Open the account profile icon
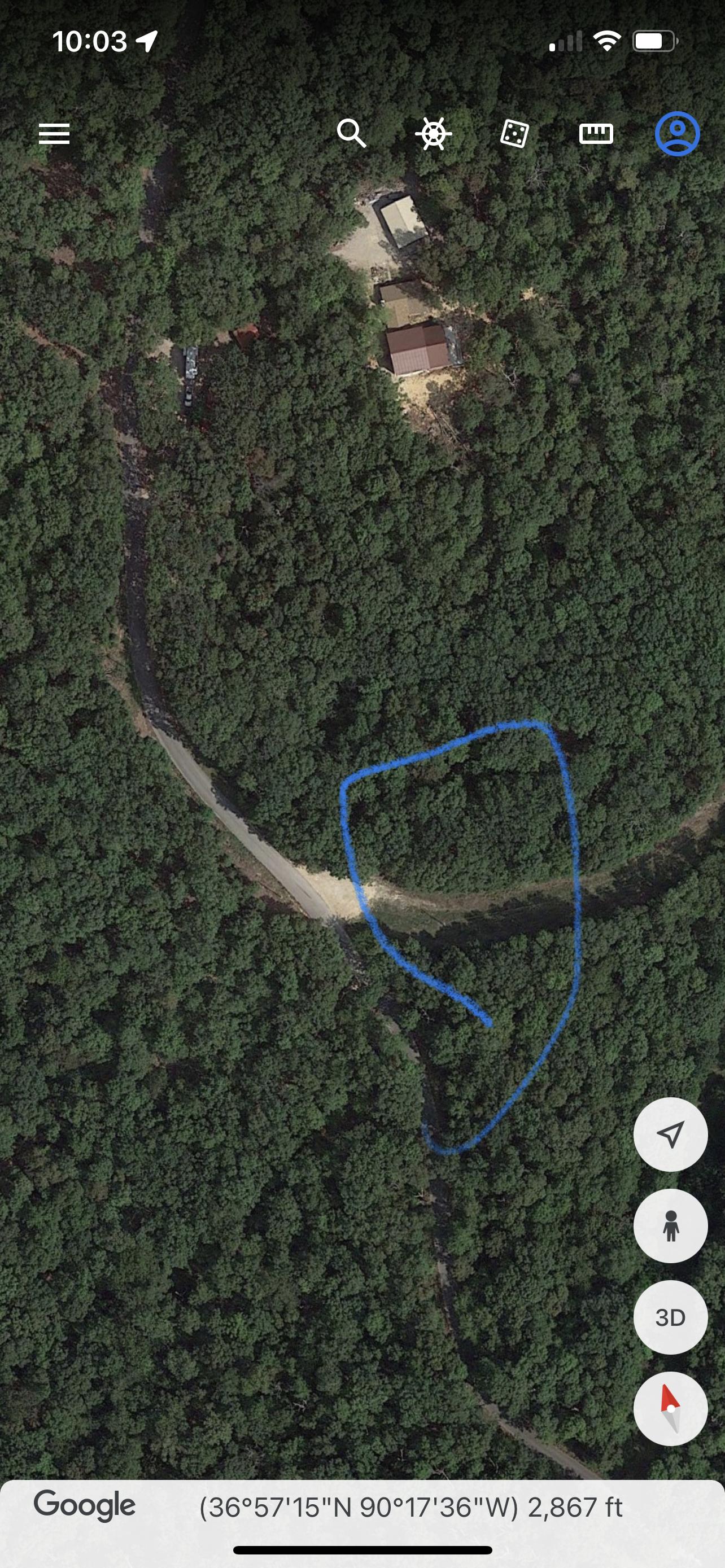 pyautogui.click(x=677, y=133)
